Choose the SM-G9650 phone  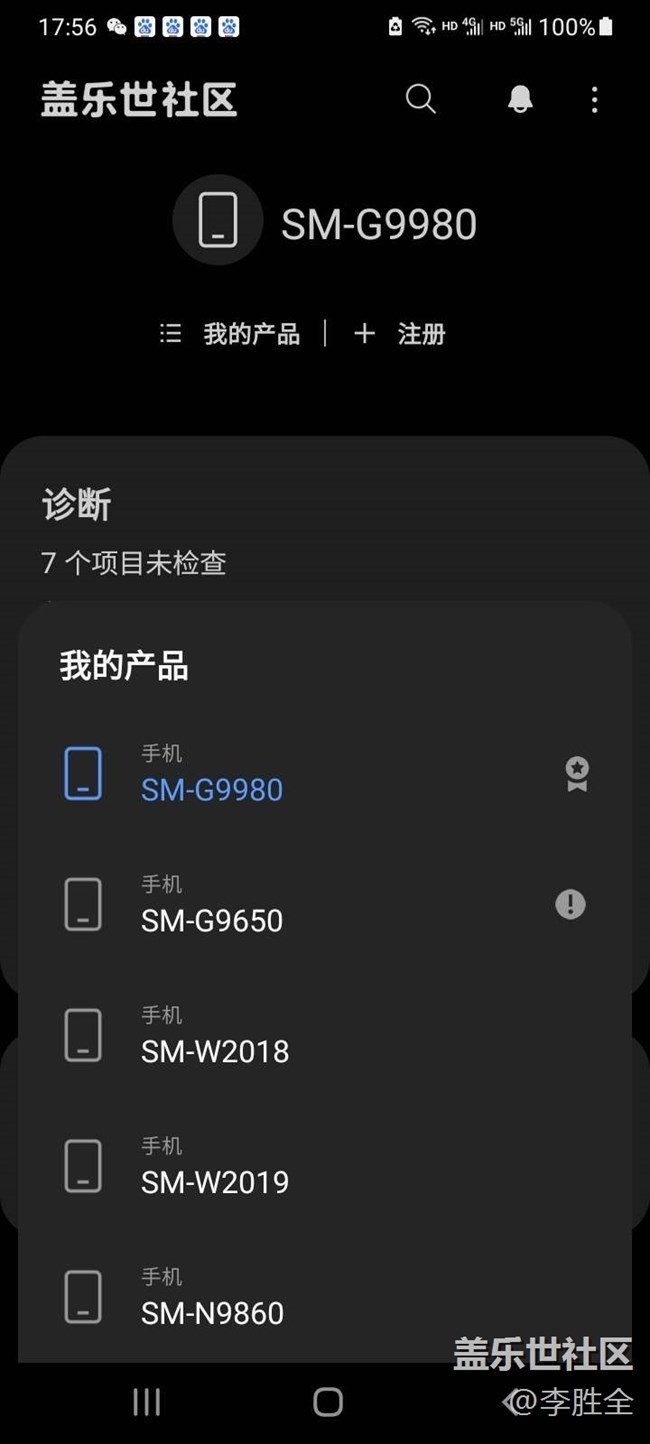click(212, 906)
